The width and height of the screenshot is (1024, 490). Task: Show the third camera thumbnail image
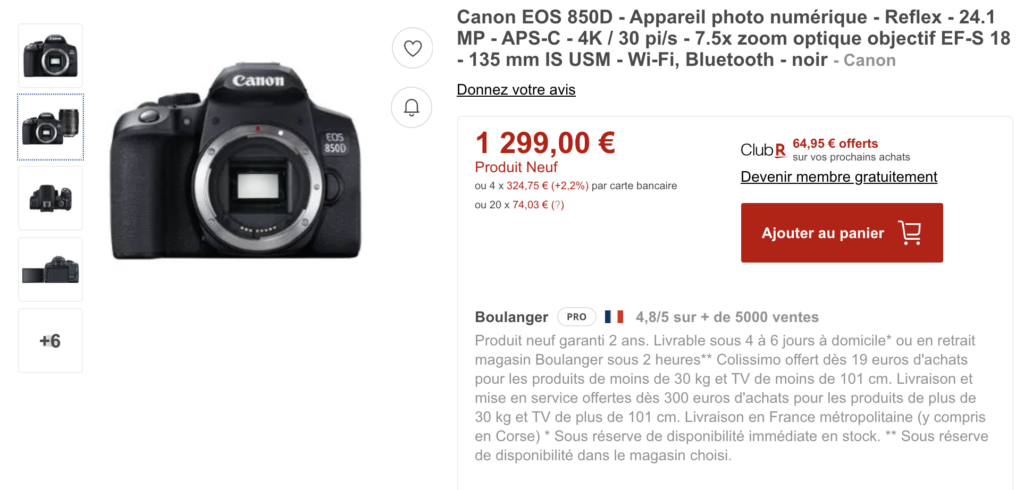pos(50,198)
